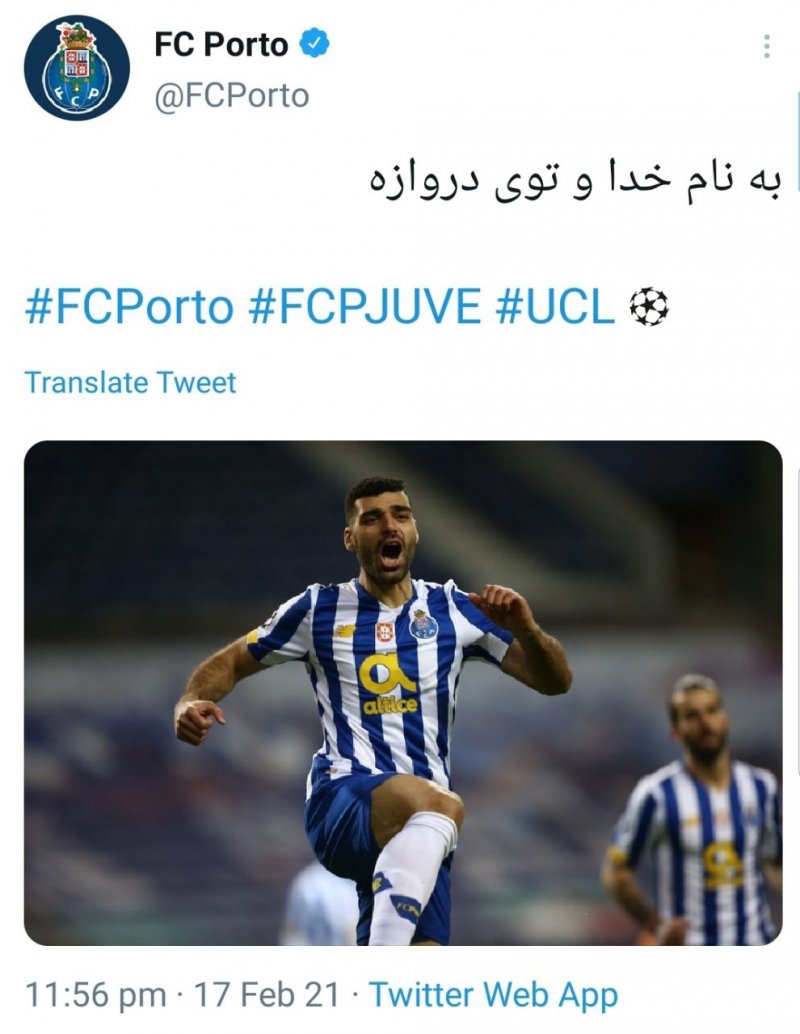Screen dimensions: 800x1034
Task: Open the tweet overflow menu
Action: pyautogui.click(x=766, y=46)
